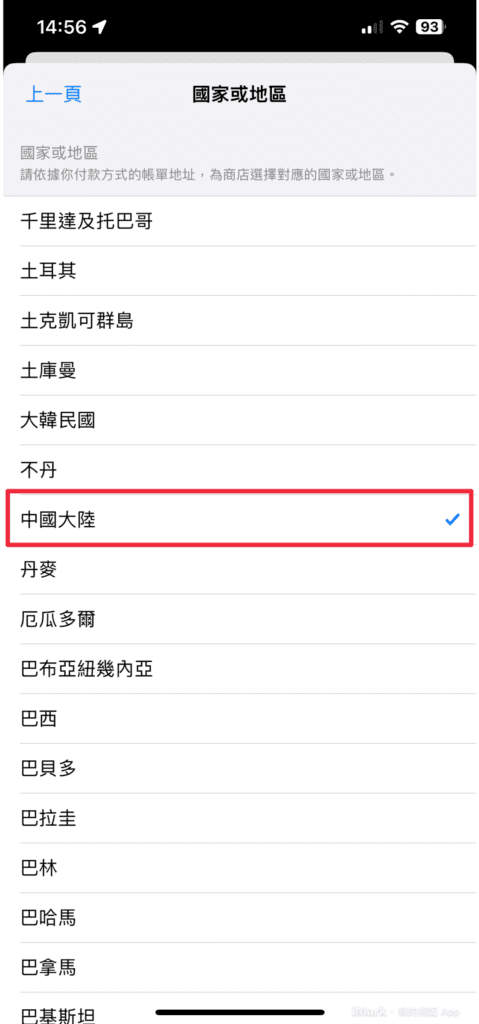479x1024 pixels.
Task: Select 千里達及托巴哥 as region
Action: tap(239, 221)
